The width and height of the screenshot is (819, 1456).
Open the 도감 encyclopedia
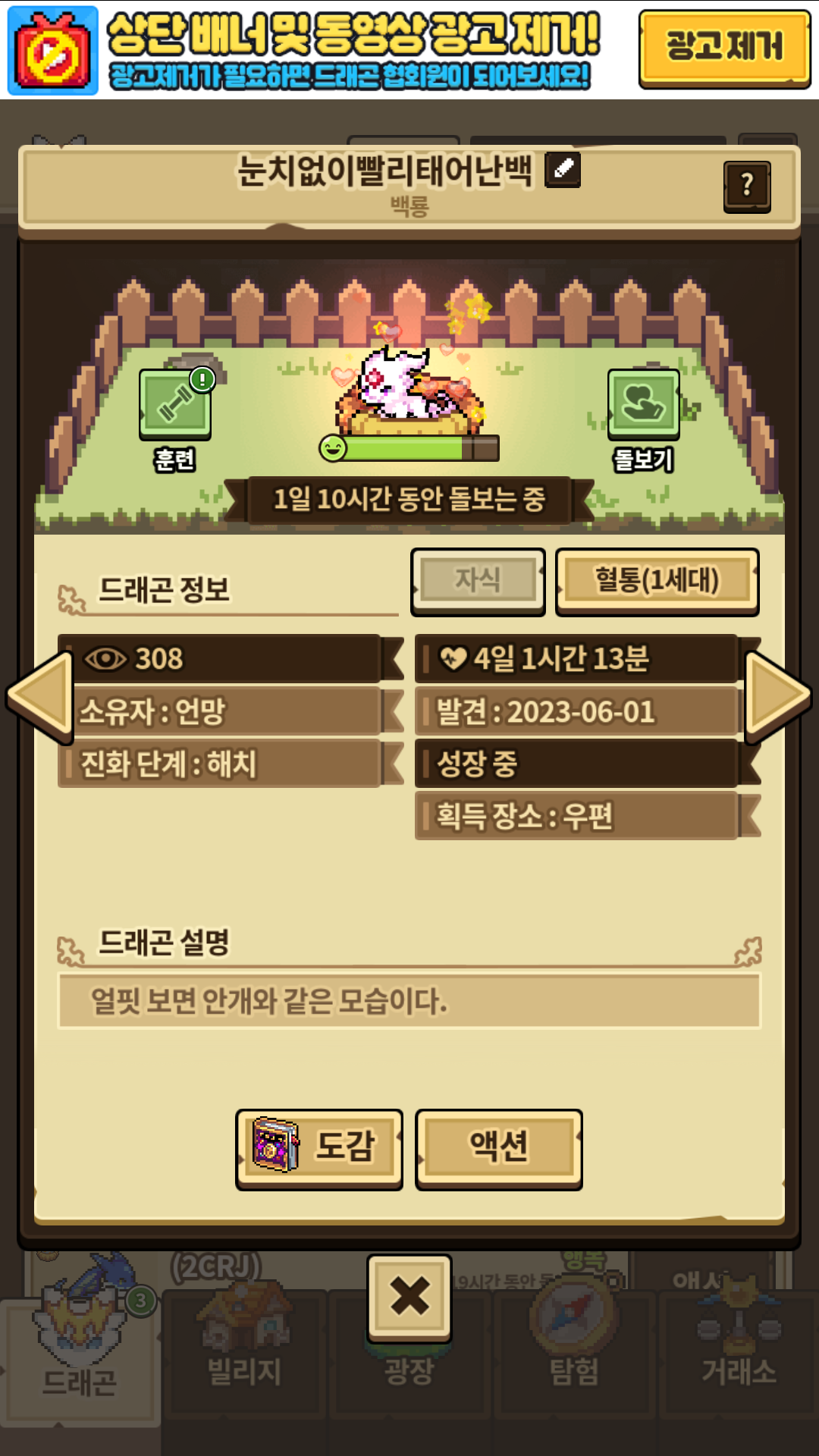pyautogui.click(x=319, y=1149)
